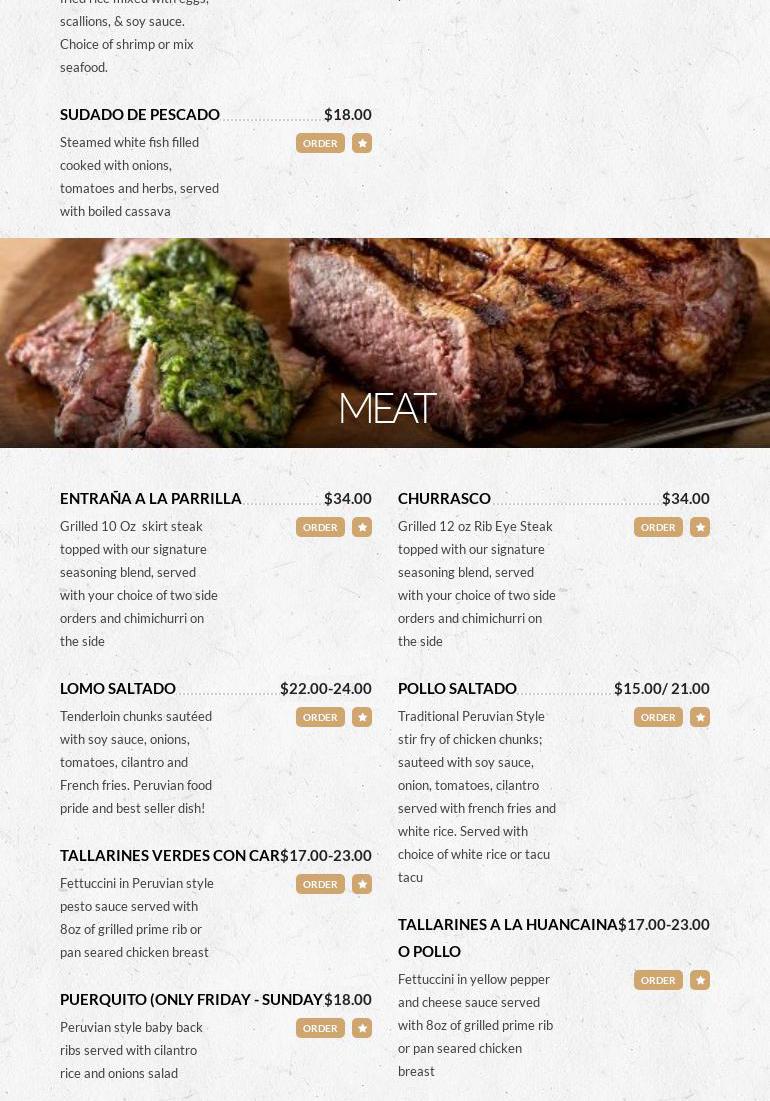Image resolution: width=770 pixels, height=1101 pixels.
Task: Order Entraña a la Parrilla
Action: (x=320, y=527)
